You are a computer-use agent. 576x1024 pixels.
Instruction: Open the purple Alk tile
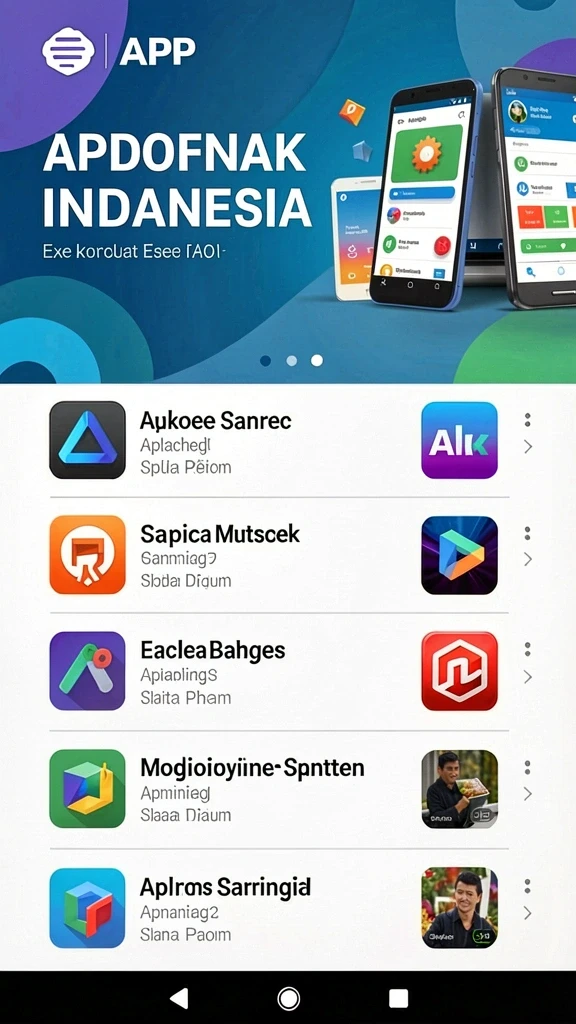[459, 440]
